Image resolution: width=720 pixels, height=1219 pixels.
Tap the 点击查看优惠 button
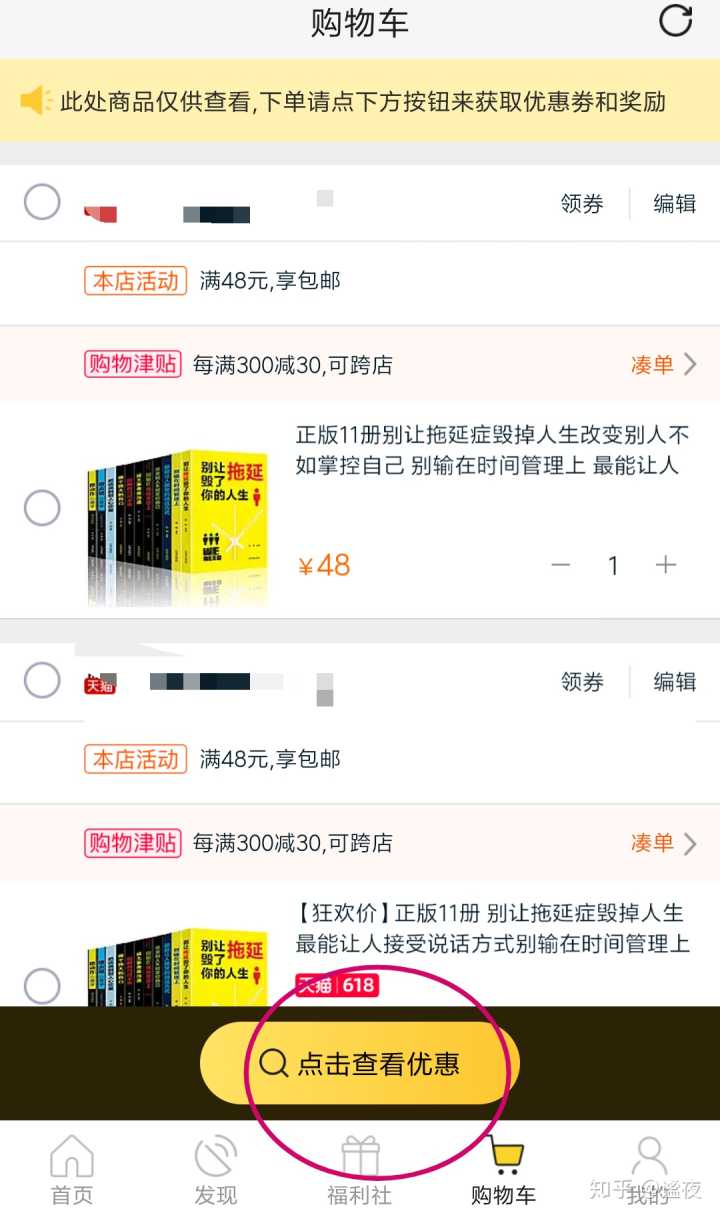pyautogui.click(x=360, y=1063)
